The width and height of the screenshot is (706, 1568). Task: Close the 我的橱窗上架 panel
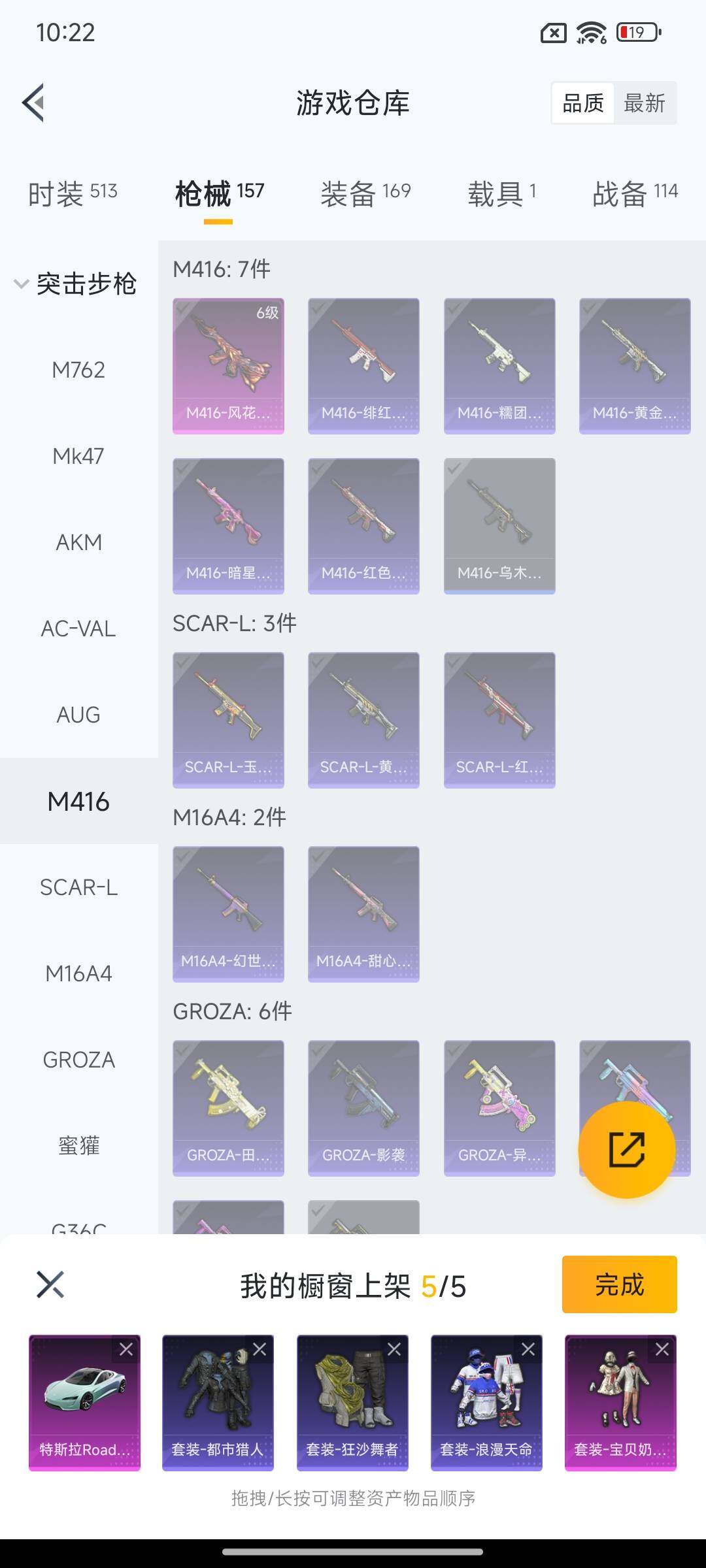50,1284
